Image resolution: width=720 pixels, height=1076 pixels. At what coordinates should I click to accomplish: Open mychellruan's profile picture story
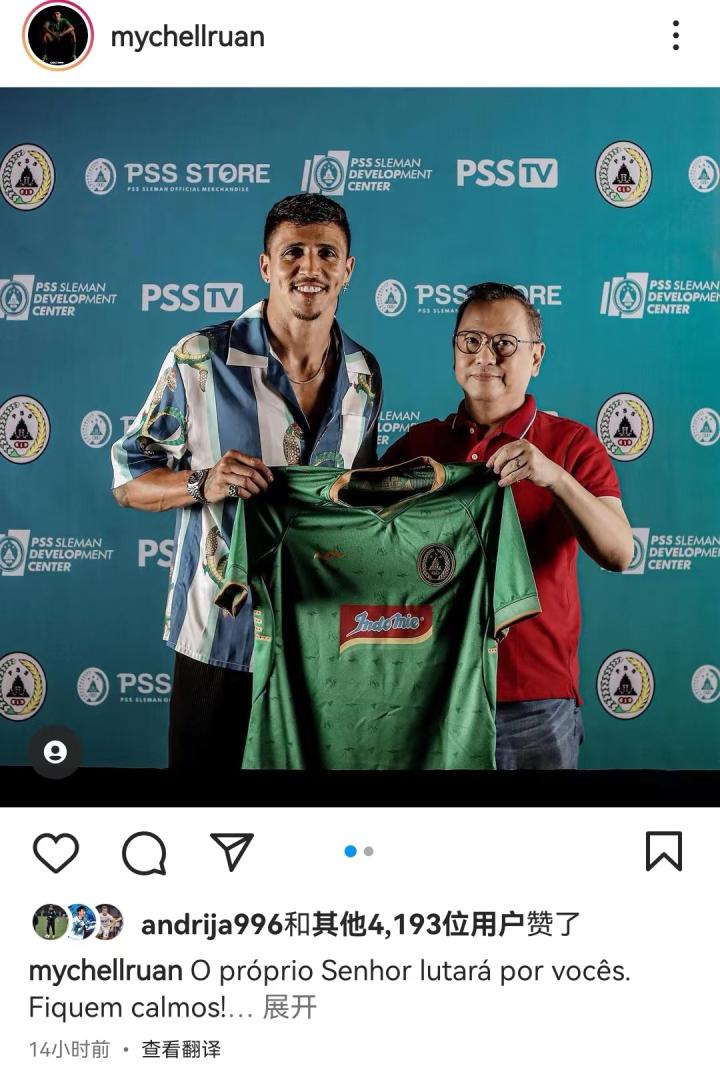(x=59, y=37)
